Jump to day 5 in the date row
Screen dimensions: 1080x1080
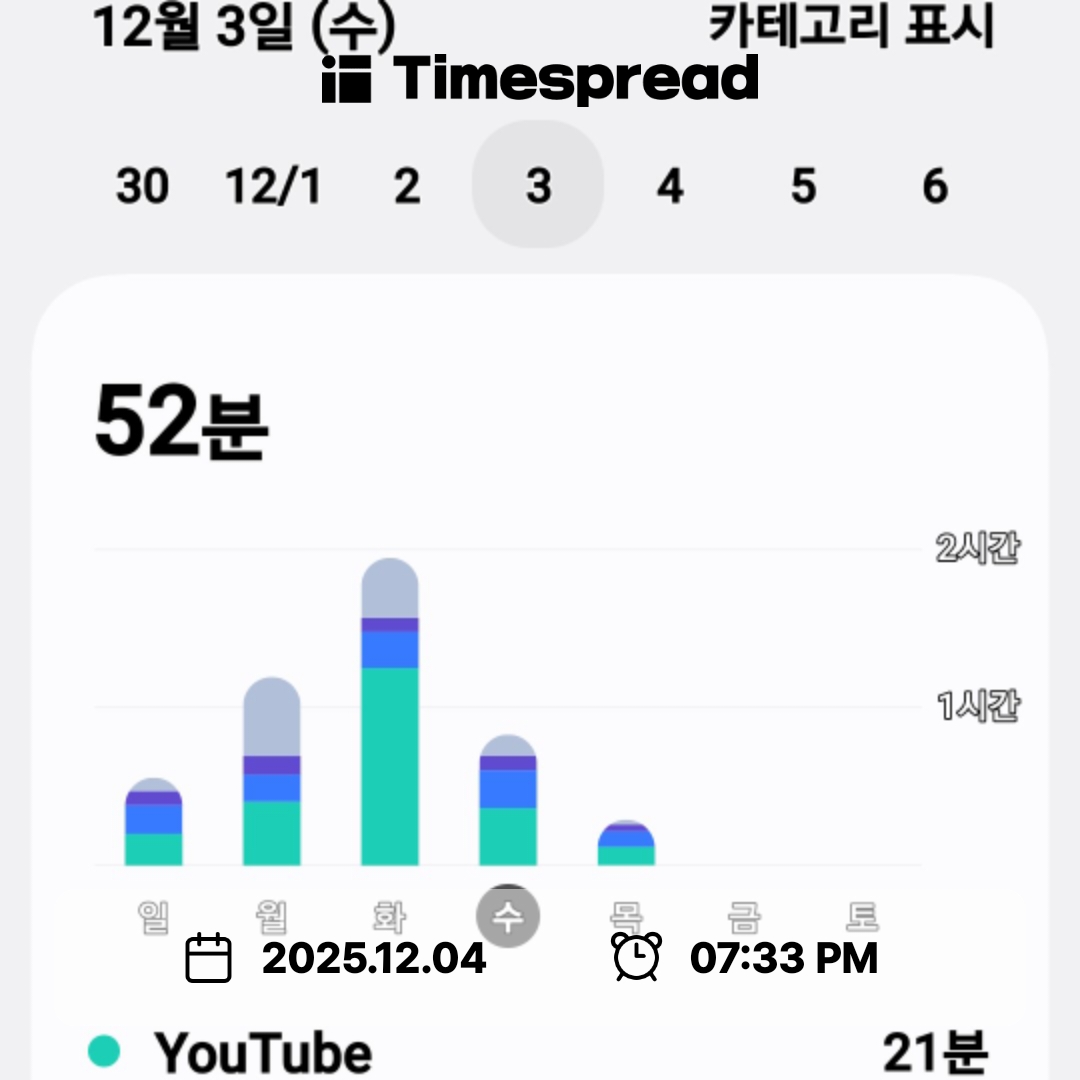click(x=803, y=187)
